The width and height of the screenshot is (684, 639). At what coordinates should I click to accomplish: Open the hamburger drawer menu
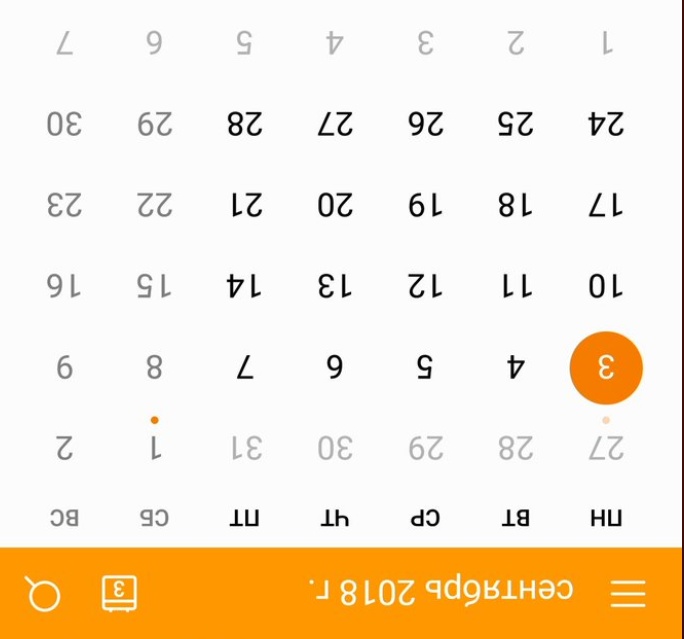coord(628,594)
